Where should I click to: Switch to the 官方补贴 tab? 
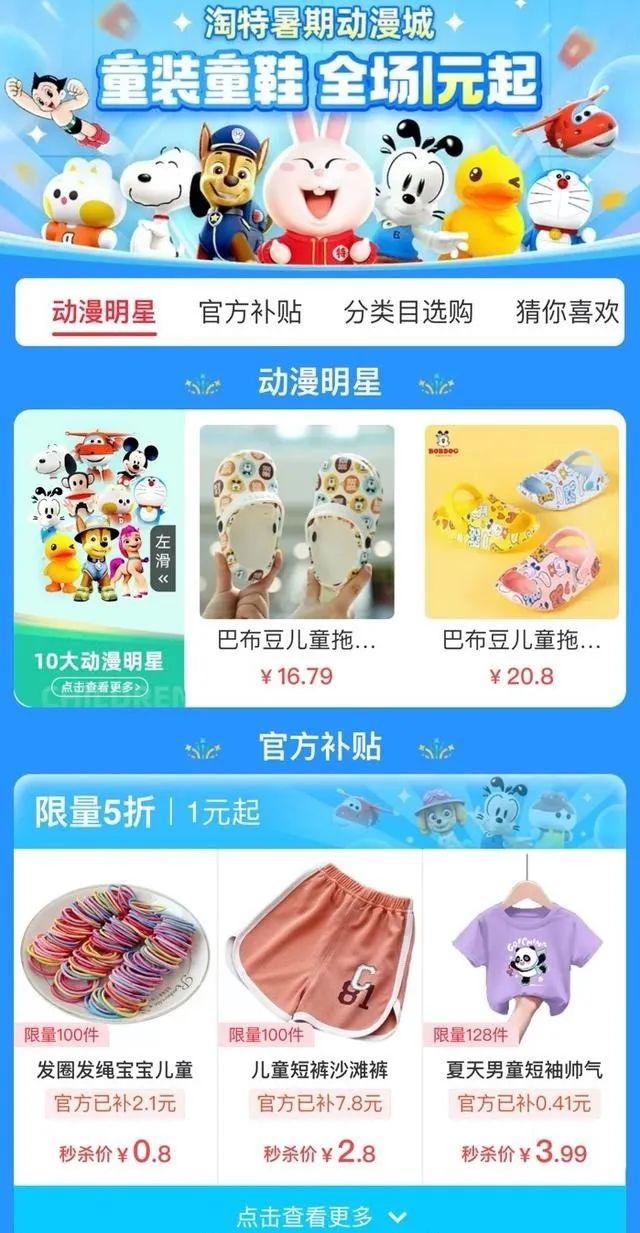coord(250,312)
